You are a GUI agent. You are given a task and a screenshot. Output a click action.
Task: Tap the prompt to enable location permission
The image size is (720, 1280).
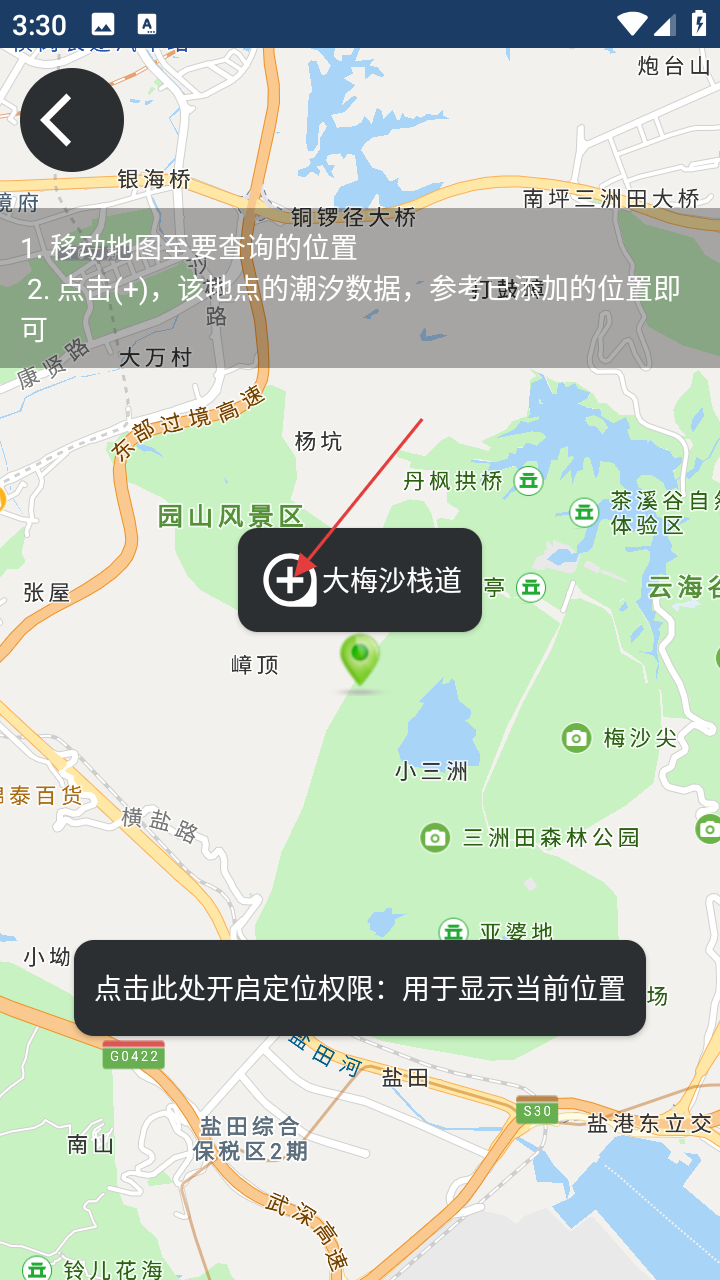pyautogui.click(x=360, y=988)
